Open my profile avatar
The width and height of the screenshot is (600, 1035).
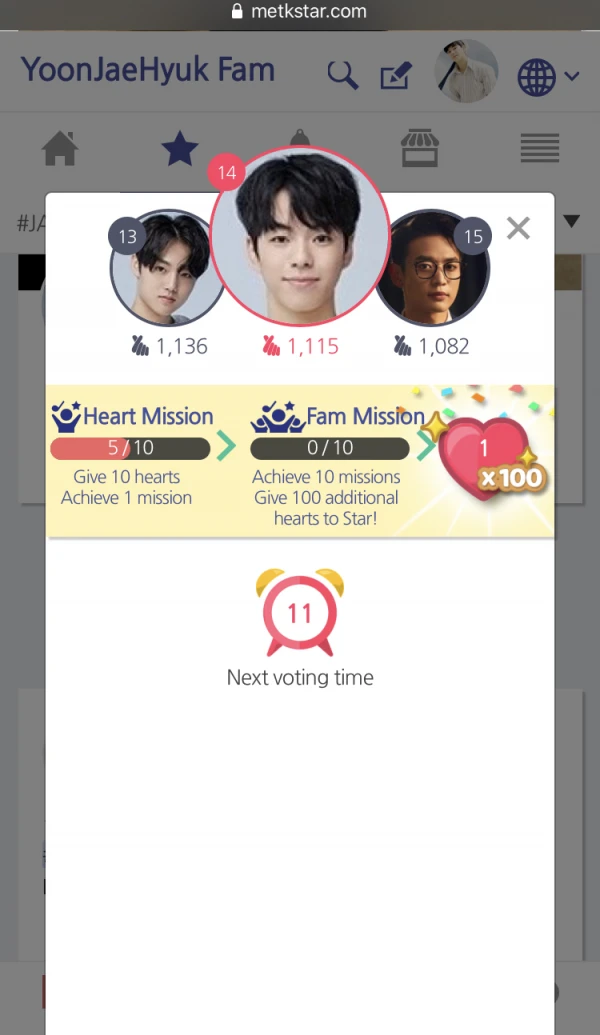point(466,72)
